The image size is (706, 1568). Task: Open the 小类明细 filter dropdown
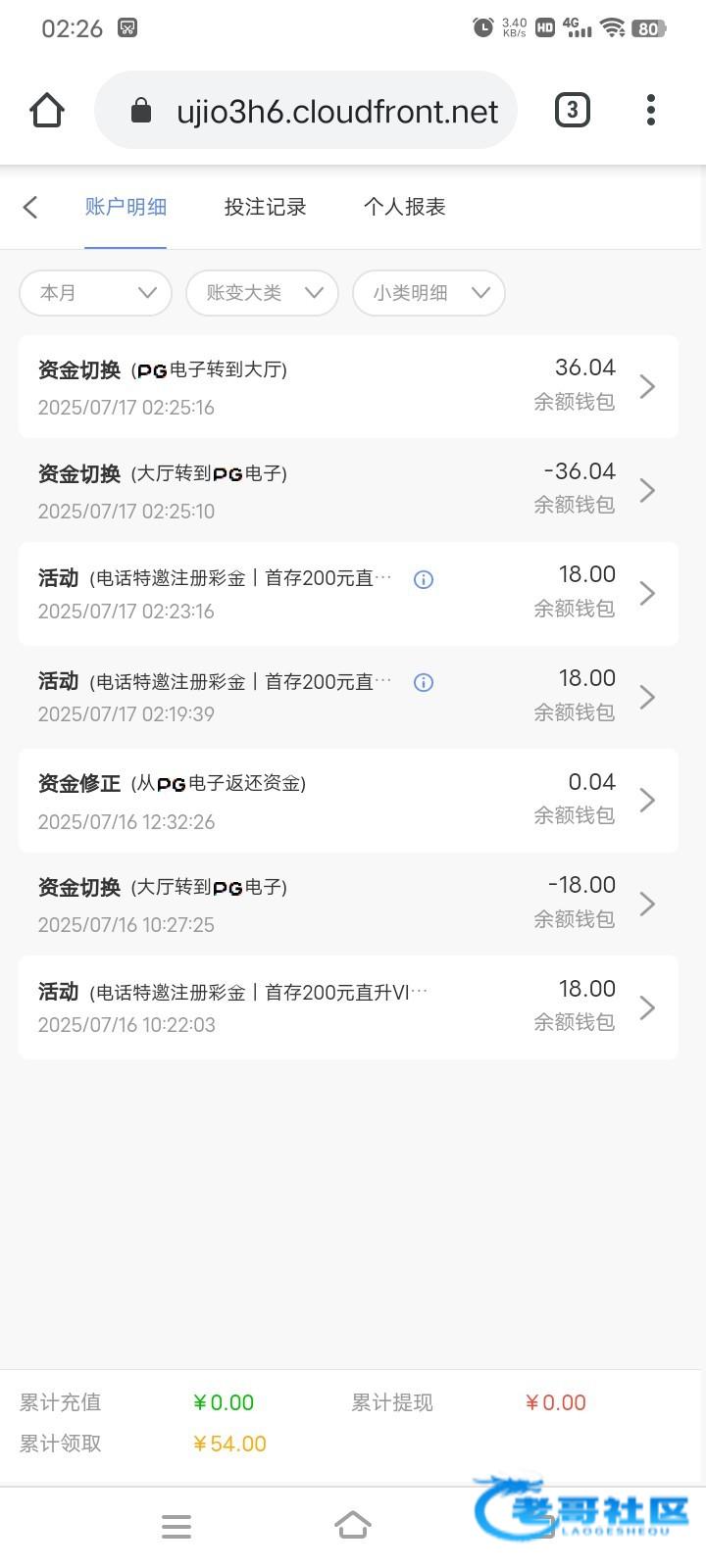pyautogui.click(x=429, y=293)
